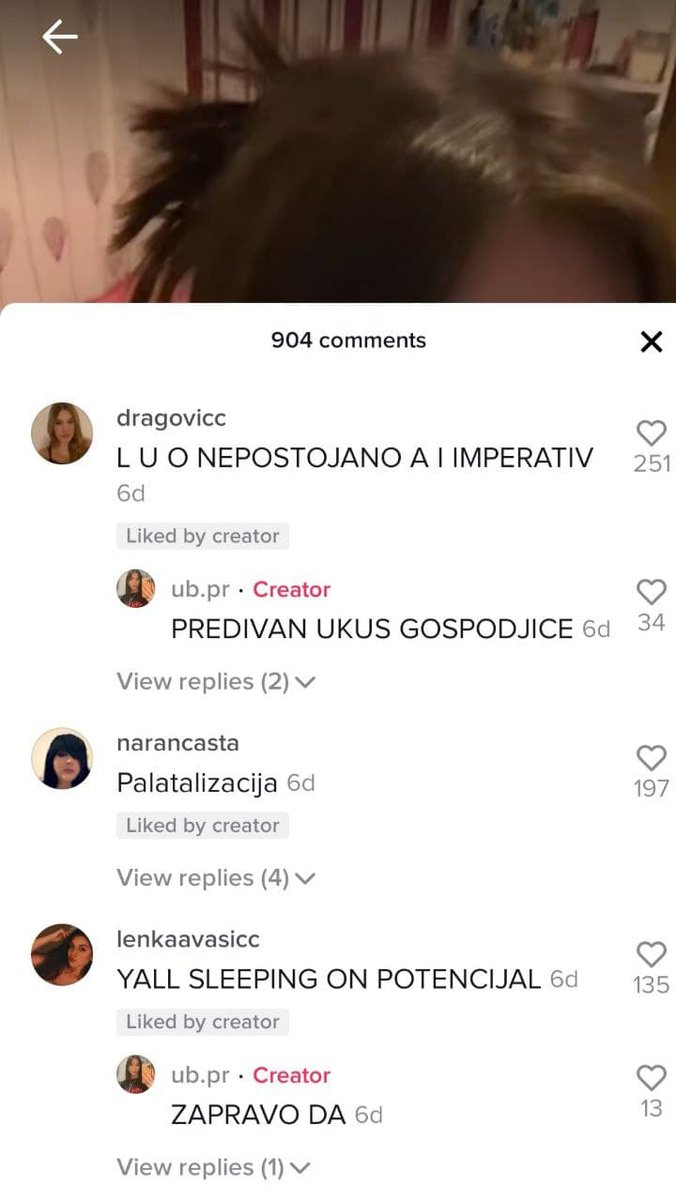Open dragovicc's profile picture
Screen dimensions: 676x1201
[62, 434]
